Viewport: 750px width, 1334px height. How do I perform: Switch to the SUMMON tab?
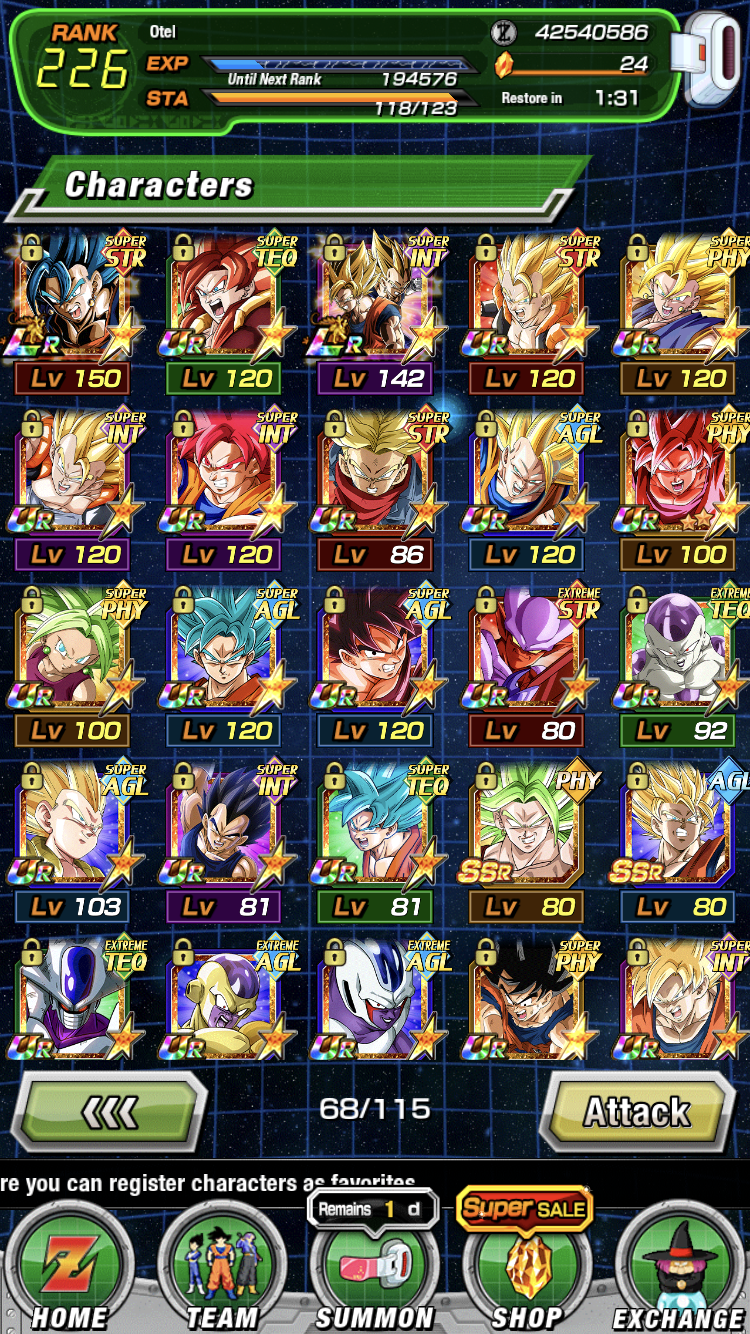[x=375, y=1269]
